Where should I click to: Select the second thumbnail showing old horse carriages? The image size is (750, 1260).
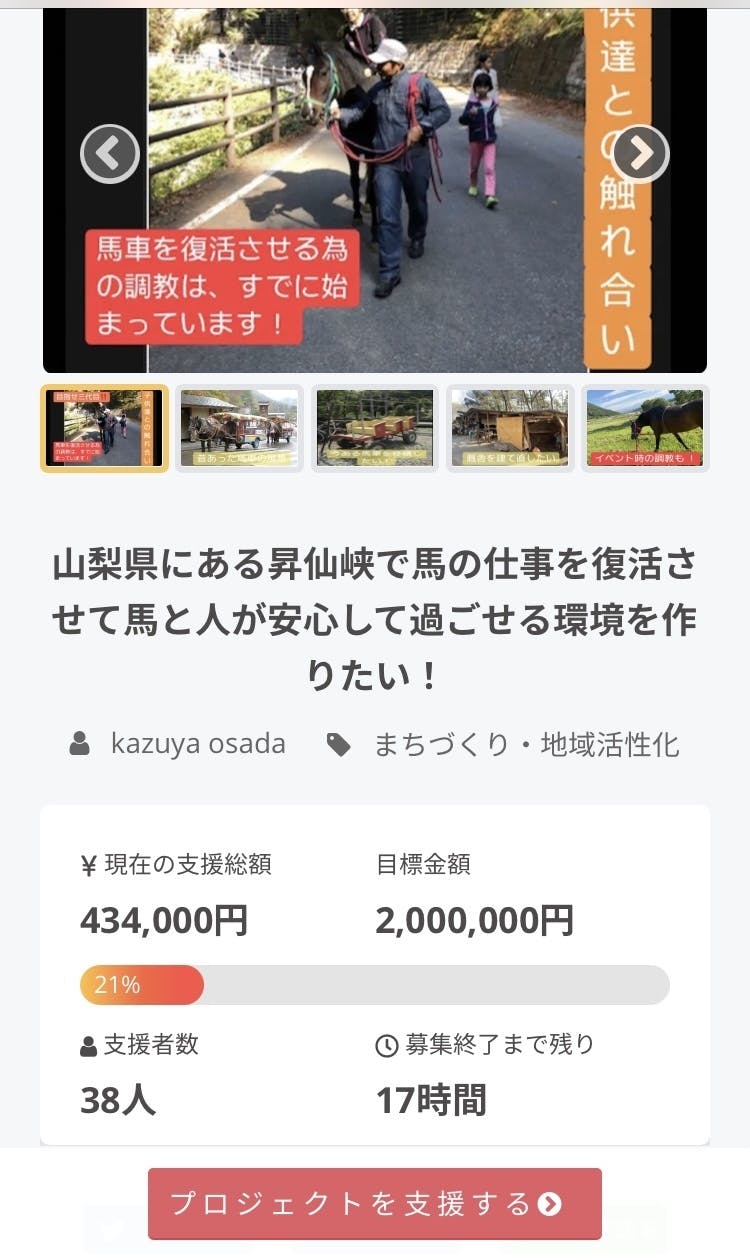[x=239, y=428]
